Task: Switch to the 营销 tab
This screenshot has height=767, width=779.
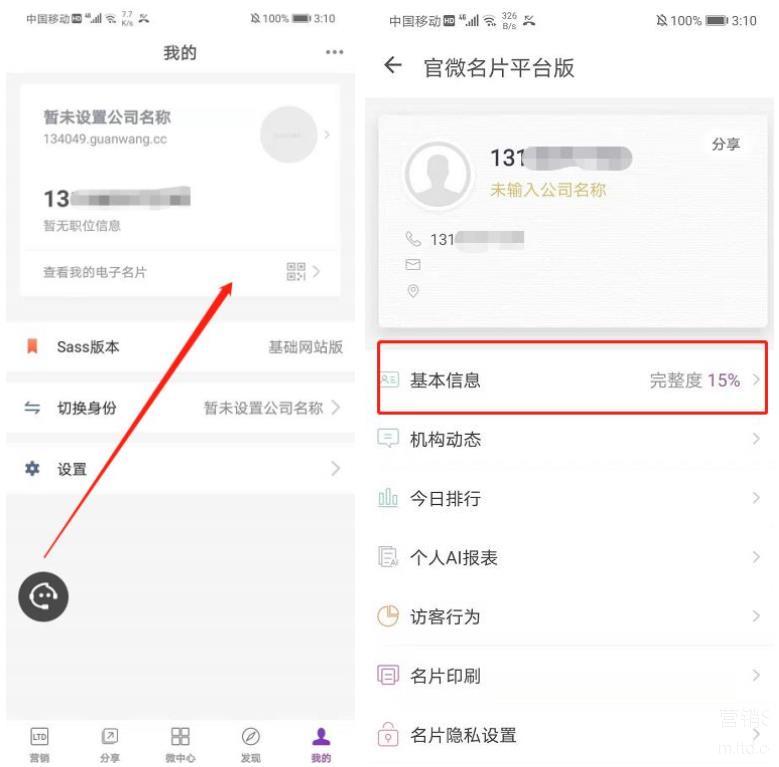Action: [x=39, y=744]
